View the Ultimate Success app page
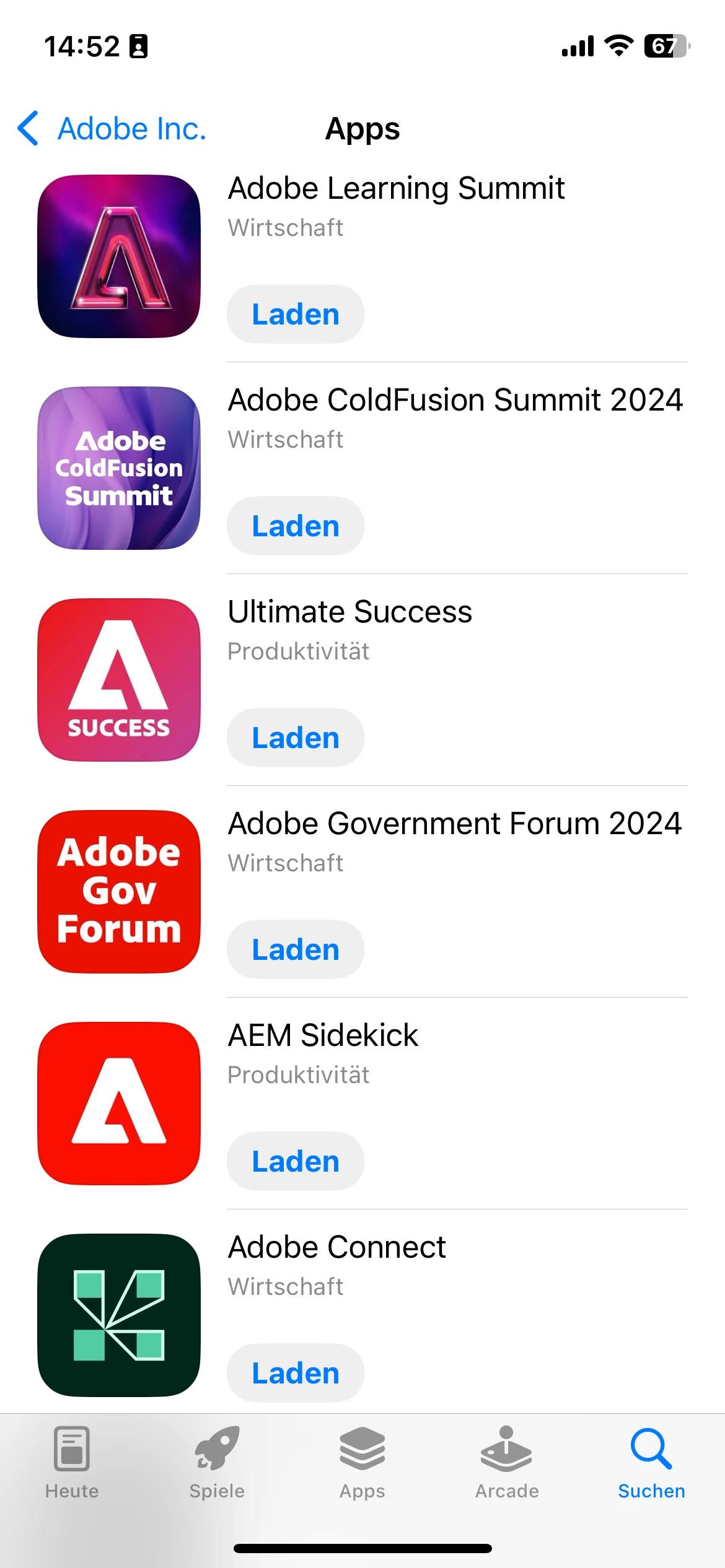 [x=349, y=612]
